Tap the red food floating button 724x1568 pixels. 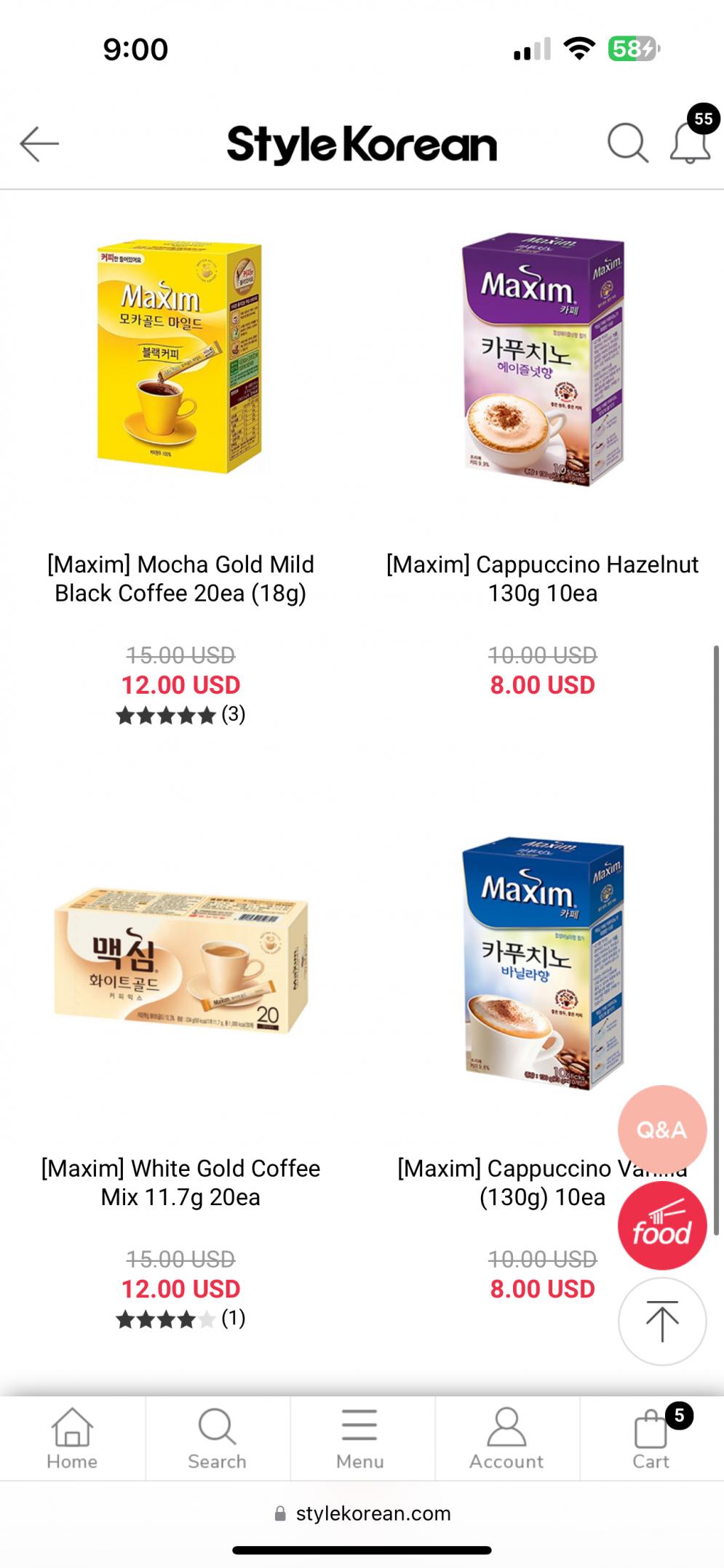(661, 1226)
